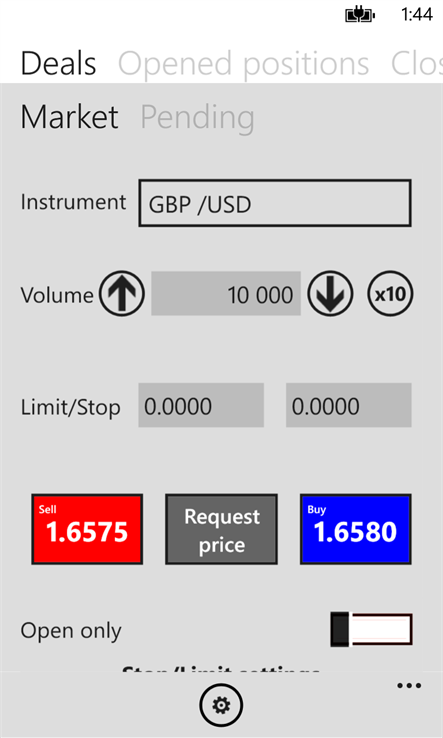443x738 pixels.
Task: Toggle the Open only switch
Action: coord(371,629)
